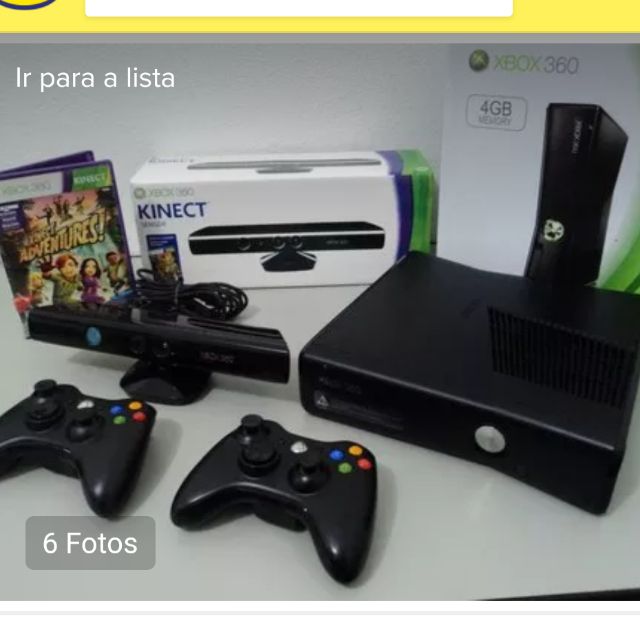This screenshot has width=640, height=640.
Task: Open the 6 Fotos gallery
Action: [90, 543]
